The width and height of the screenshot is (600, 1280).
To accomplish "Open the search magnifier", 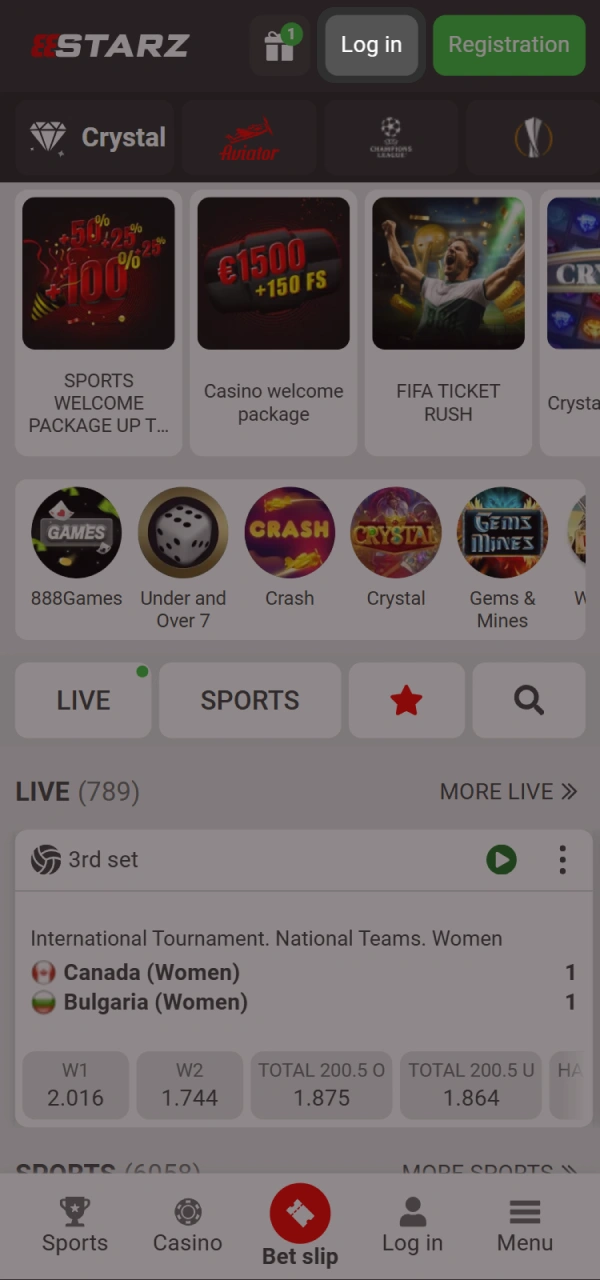I will (x=528, y=700).
